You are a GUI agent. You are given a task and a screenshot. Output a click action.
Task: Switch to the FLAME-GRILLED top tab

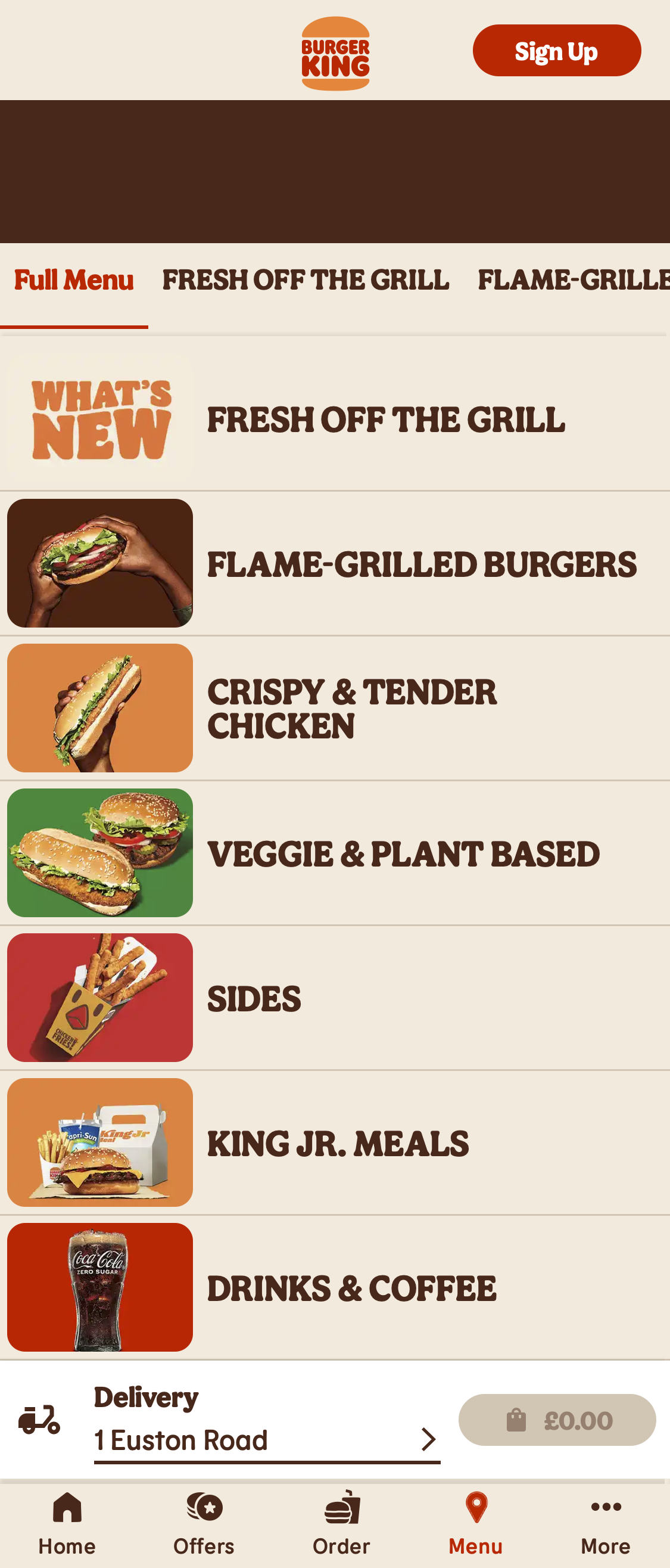point(573,280)
